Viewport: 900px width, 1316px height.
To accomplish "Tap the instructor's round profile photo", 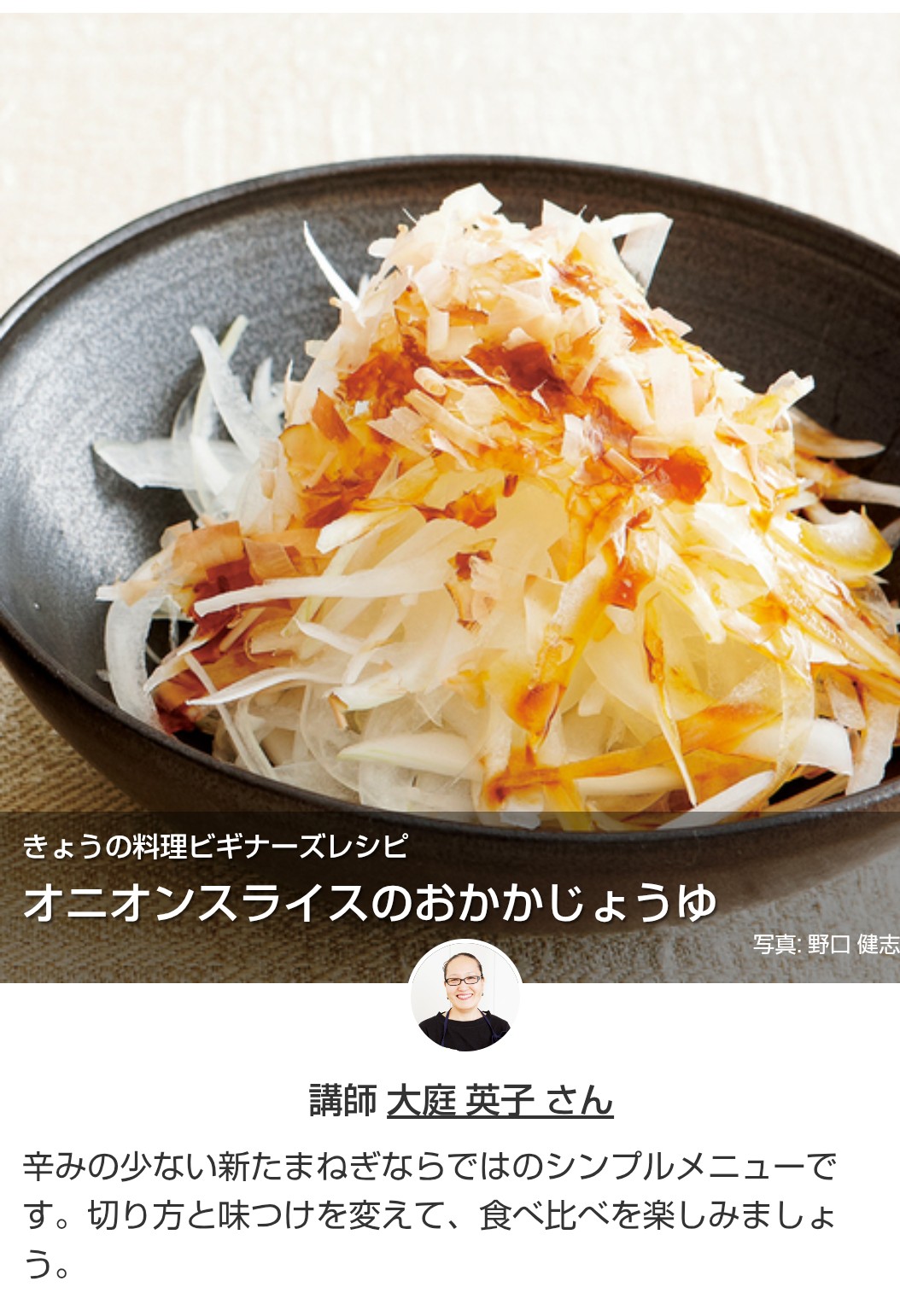I will tap(465, 997).
